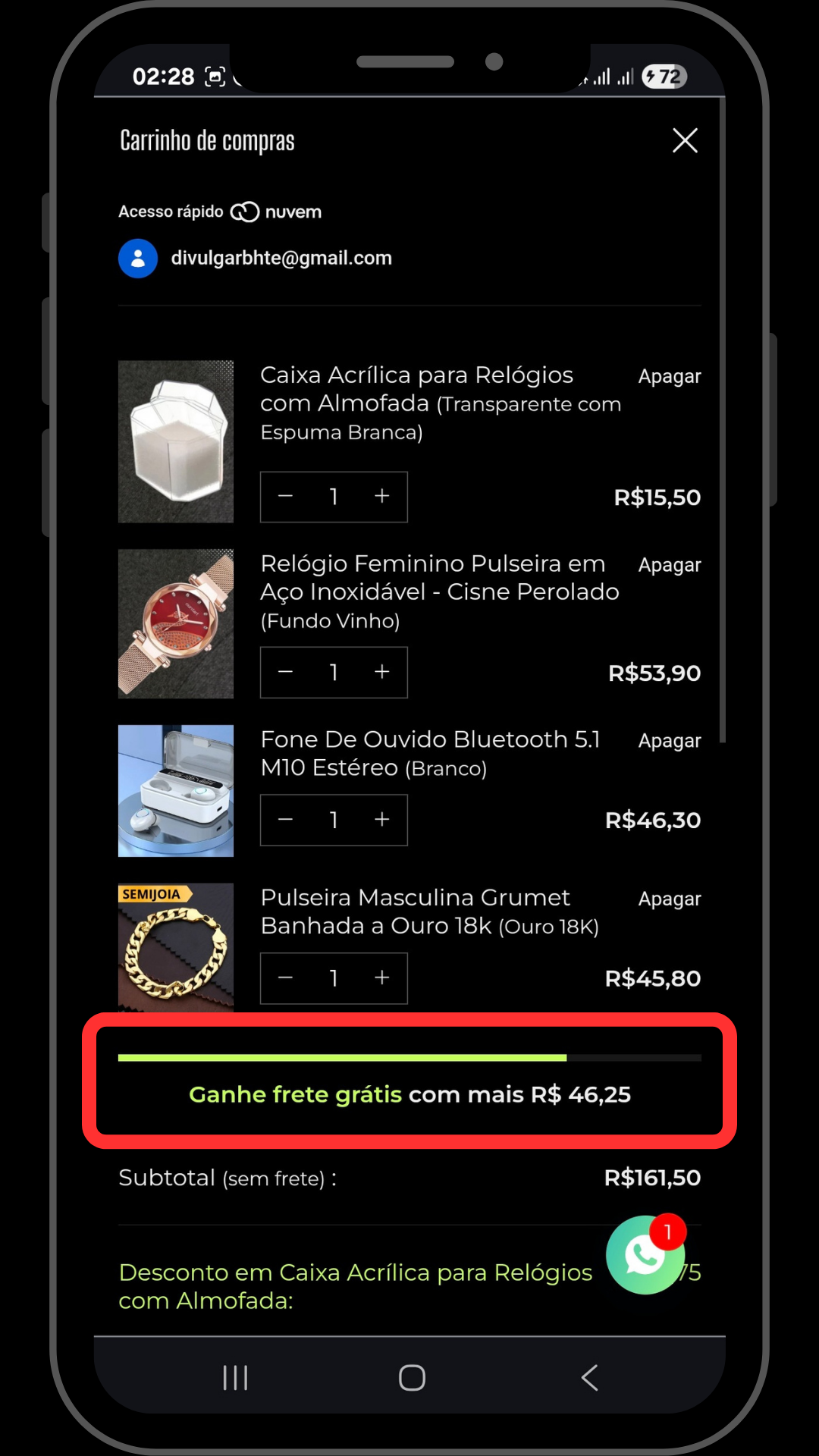View the Fone De Ouvido Bluetooth thumbnail

coord(176,791)
